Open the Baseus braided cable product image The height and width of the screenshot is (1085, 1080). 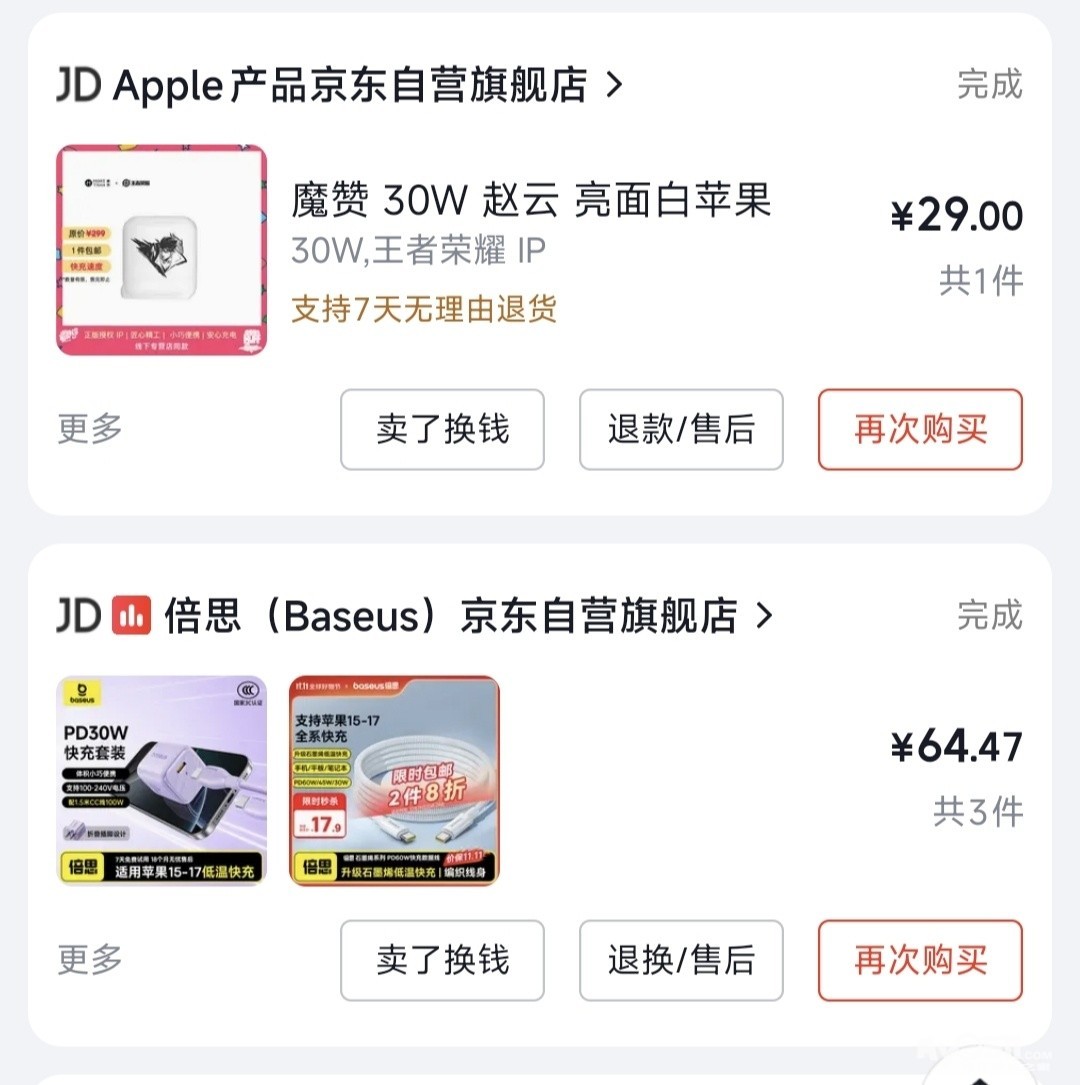394,780
